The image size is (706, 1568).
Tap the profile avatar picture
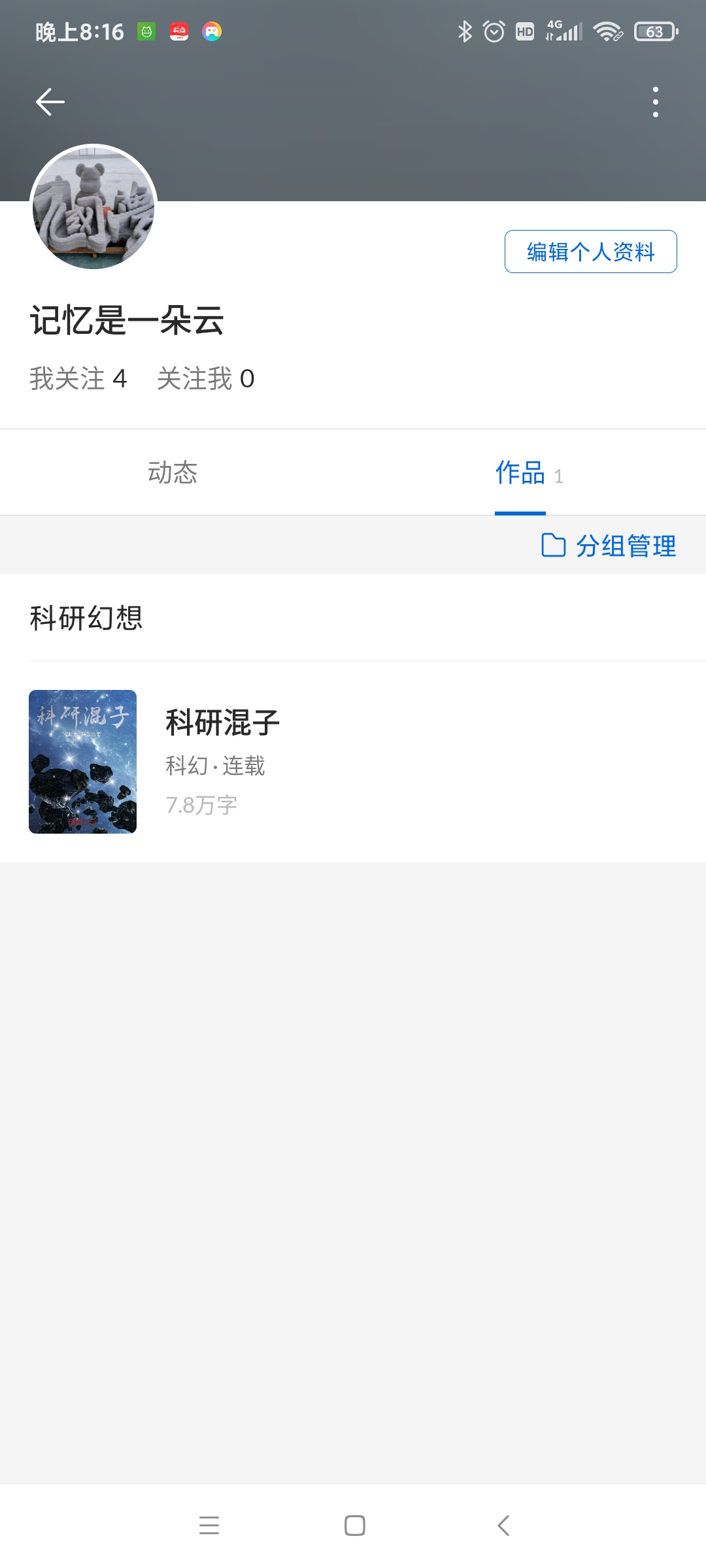[93, 207]
